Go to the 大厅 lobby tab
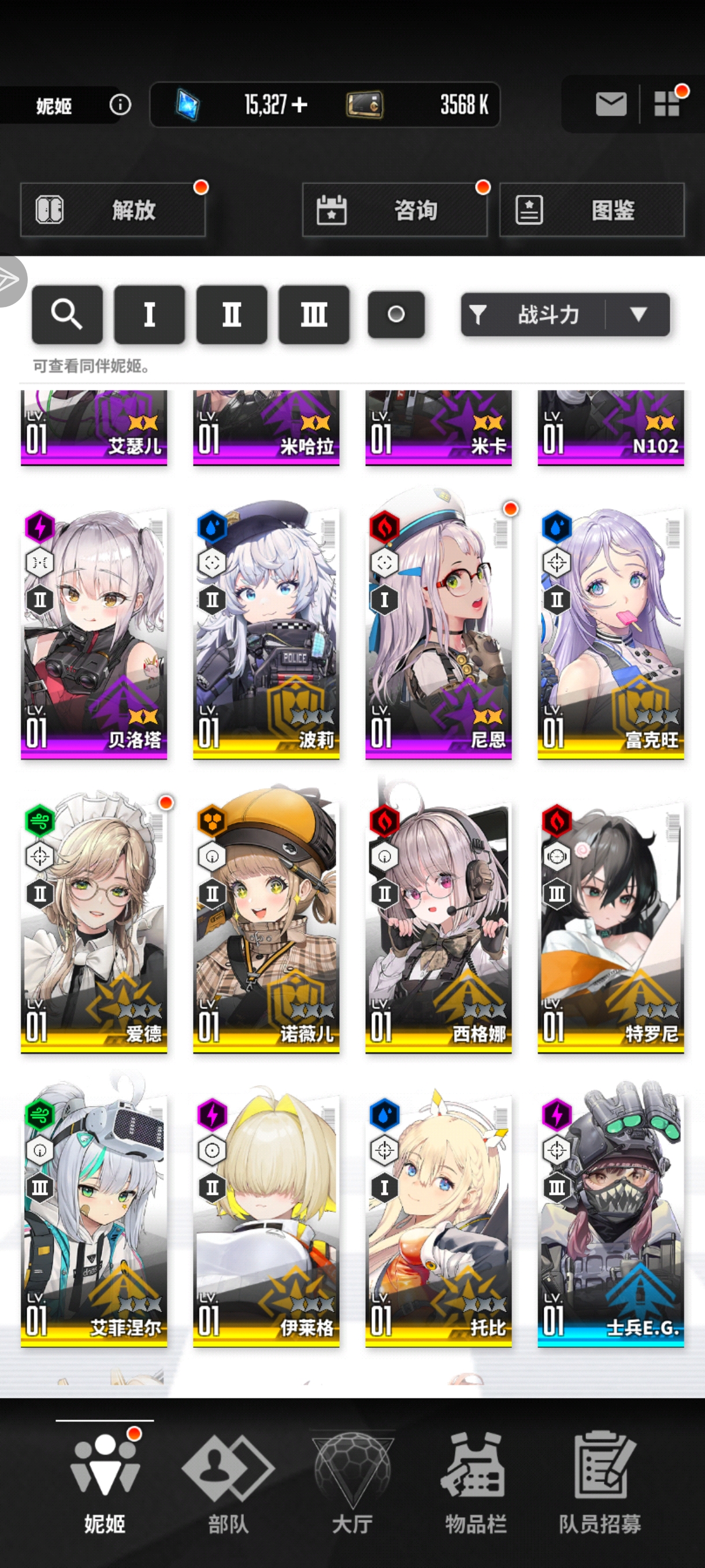 tap(352, 1483)
